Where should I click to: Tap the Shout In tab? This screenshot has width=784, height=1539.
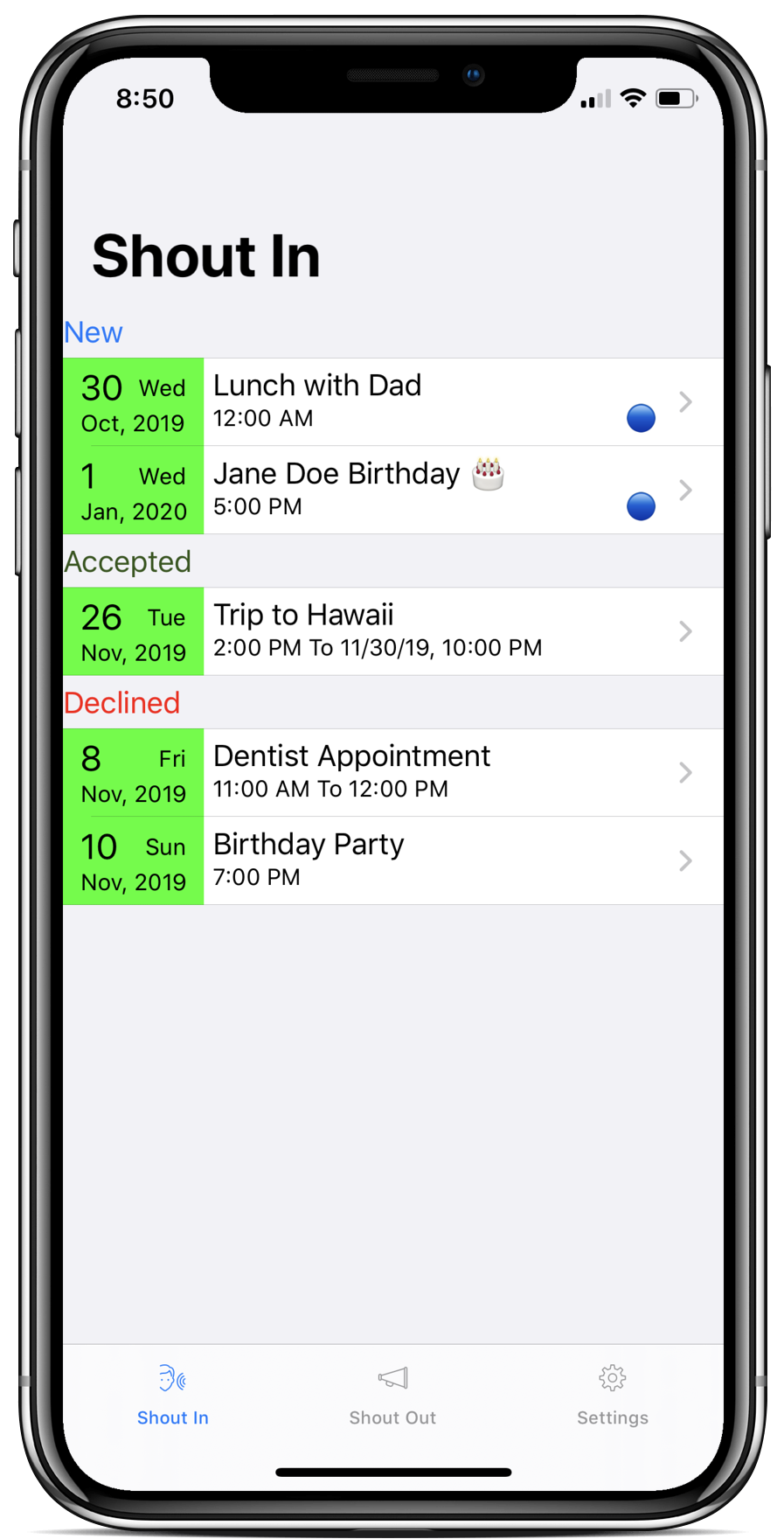pos(173,1394)
